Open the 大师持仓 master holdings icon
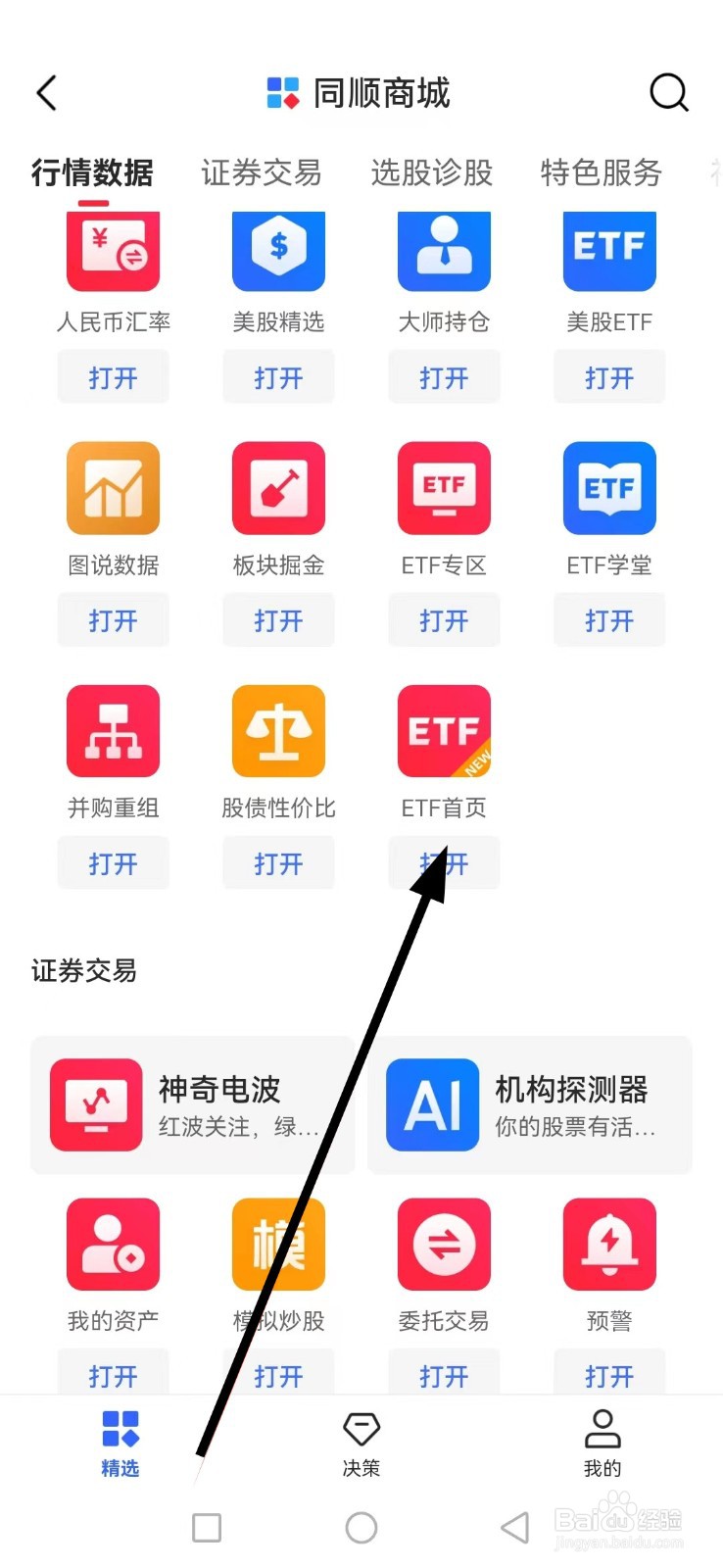723x1568 pixels. click(443, 251)
